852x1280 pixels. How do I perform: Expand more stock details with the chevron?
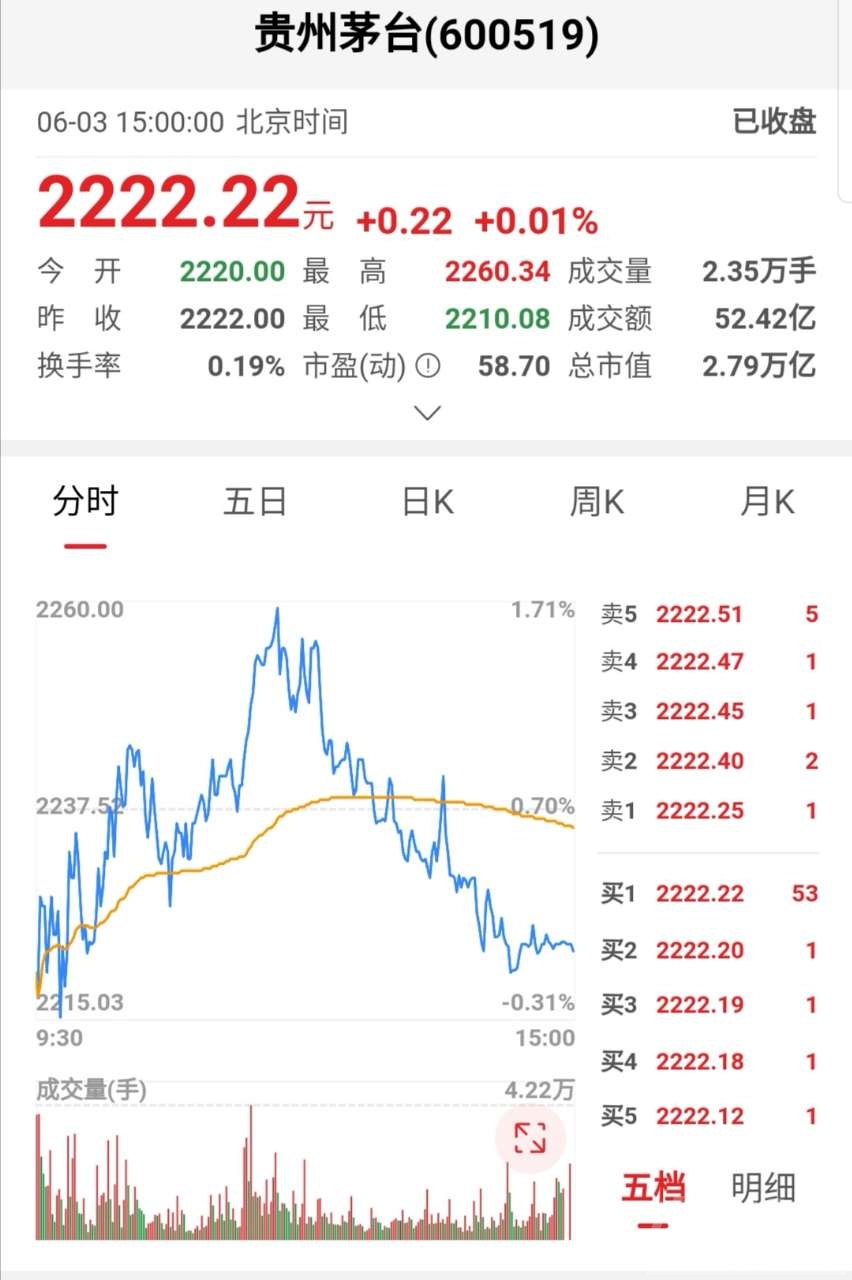point(427,413)
